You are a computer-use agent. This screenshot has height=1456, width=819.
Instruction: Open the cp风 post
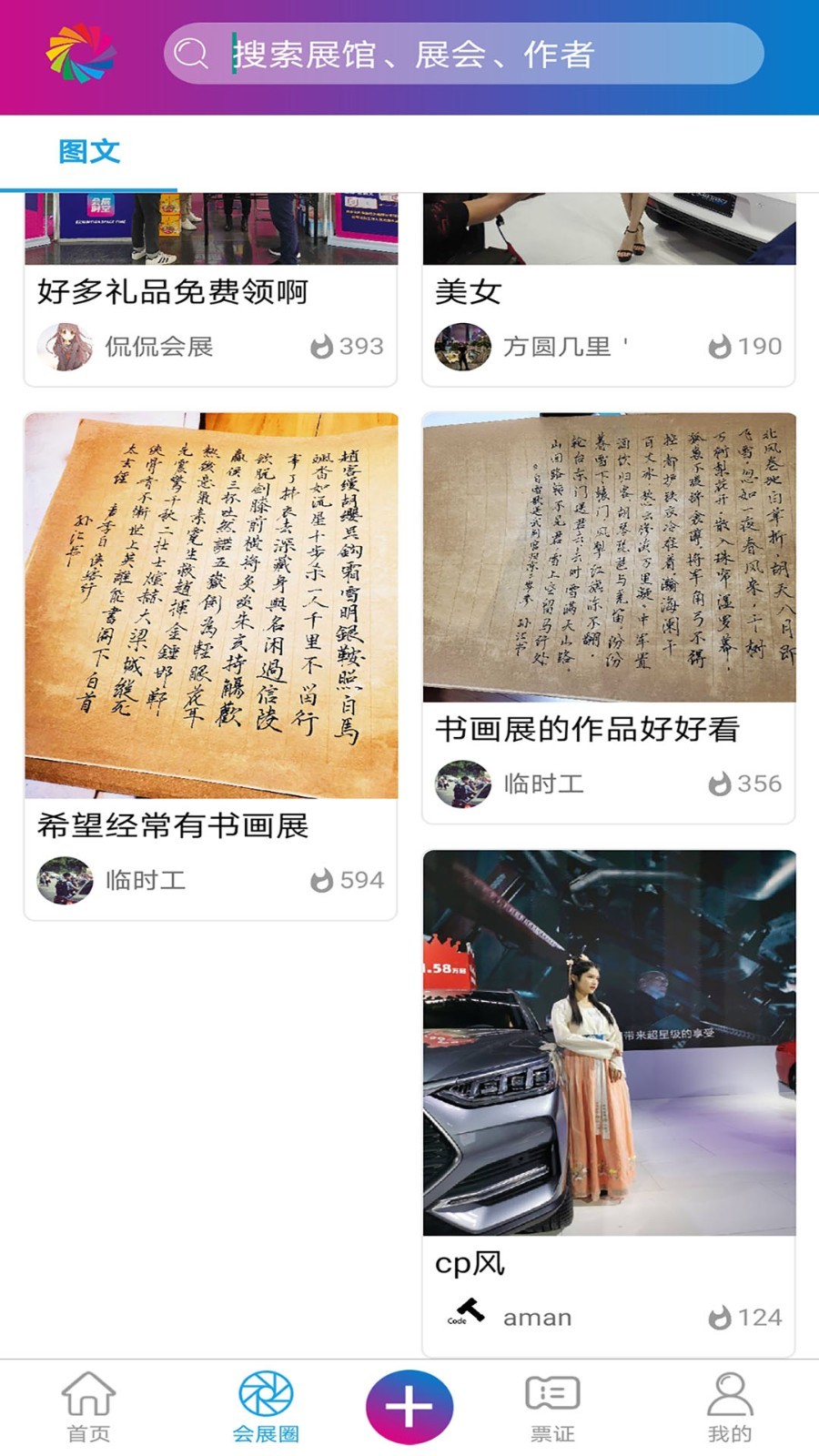(609, 1103)
